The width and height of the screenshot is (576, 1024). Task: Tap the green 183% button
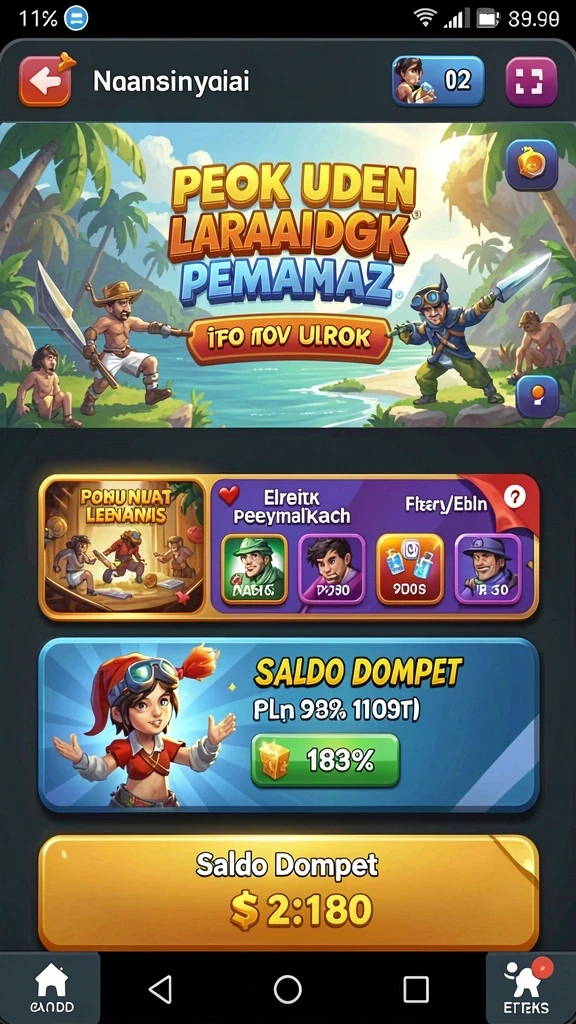pos(325,760)
